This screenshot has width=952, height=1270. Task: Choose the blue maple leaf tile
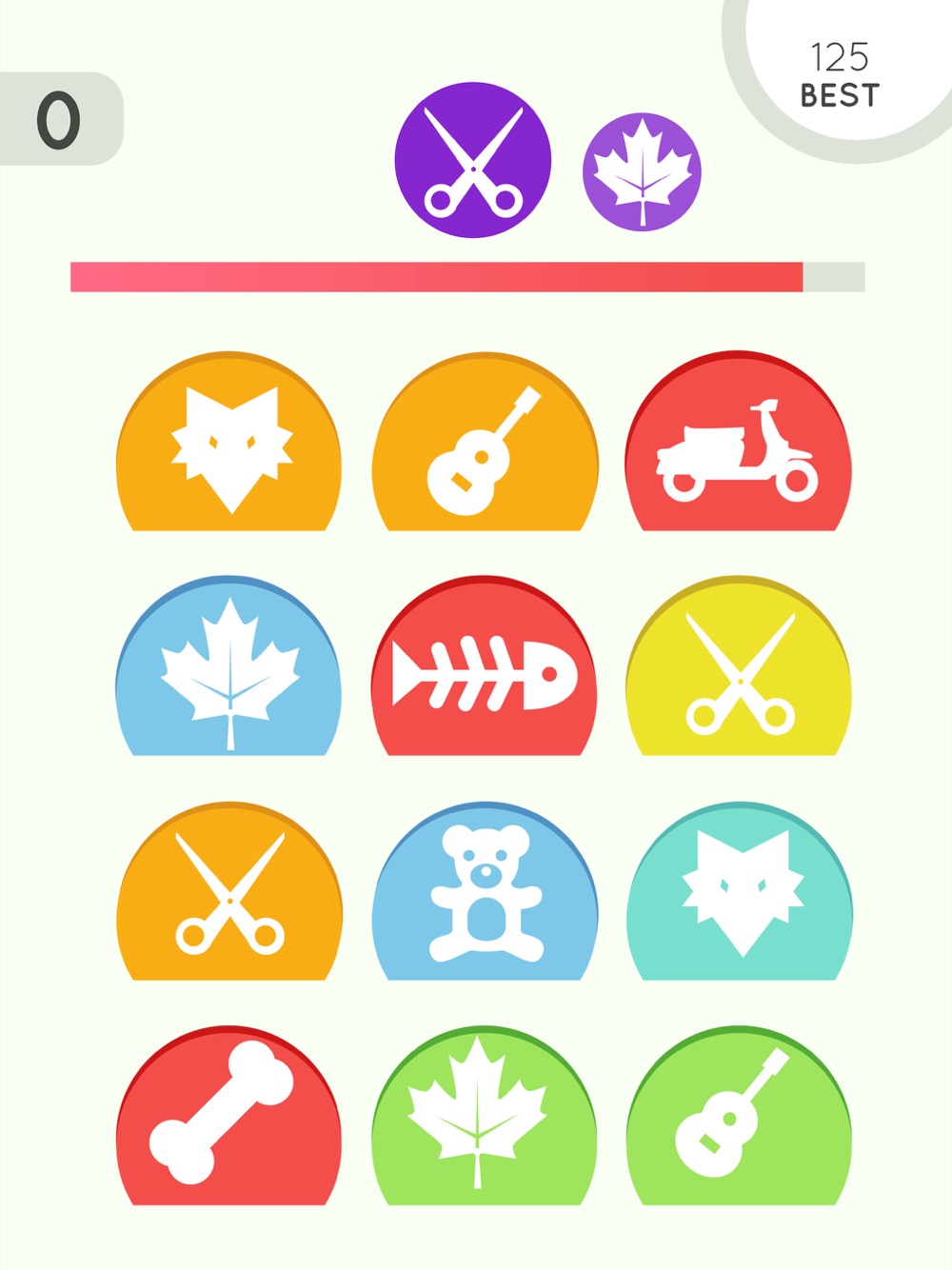pos(229,670)
